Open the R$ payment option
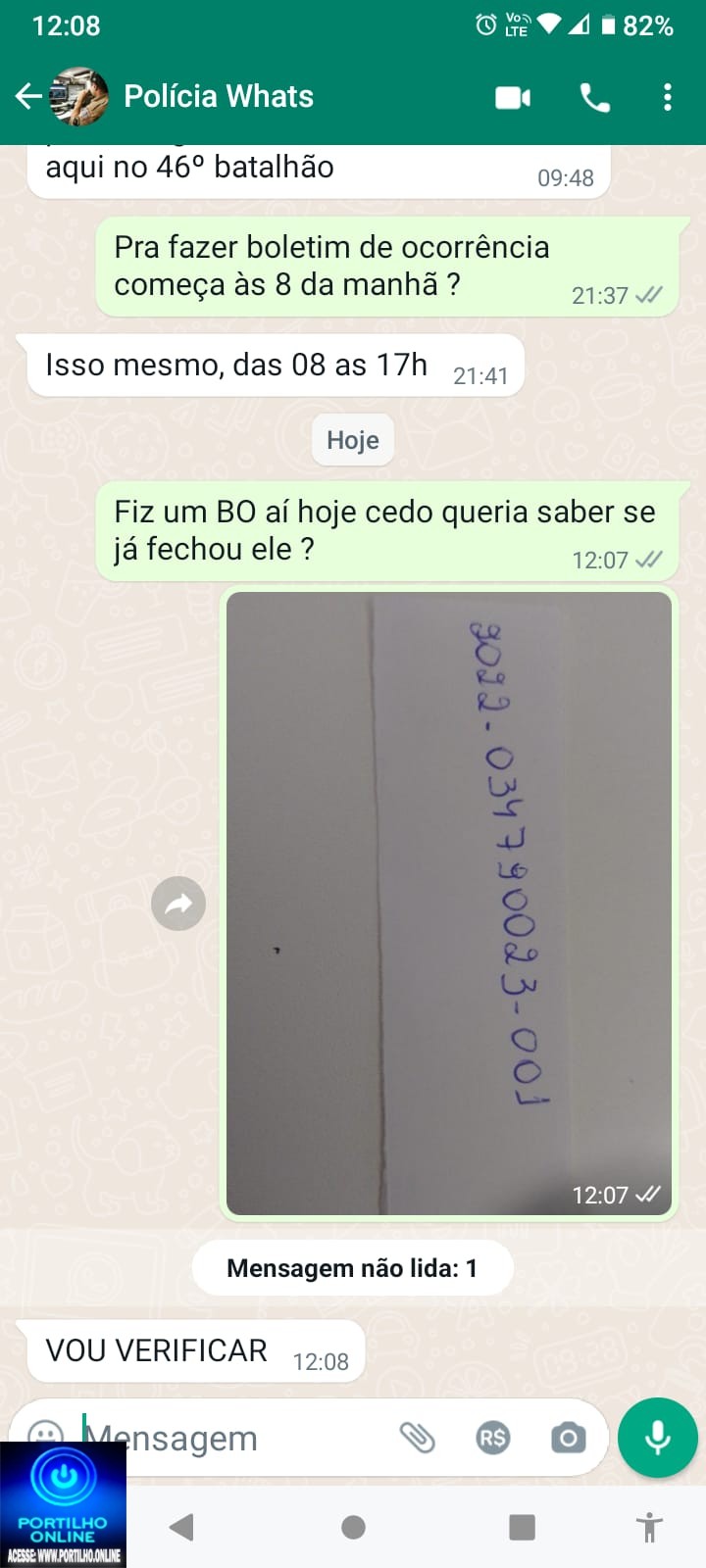The width and height of the screenshot is (706, 1568). click(492, 1438)
